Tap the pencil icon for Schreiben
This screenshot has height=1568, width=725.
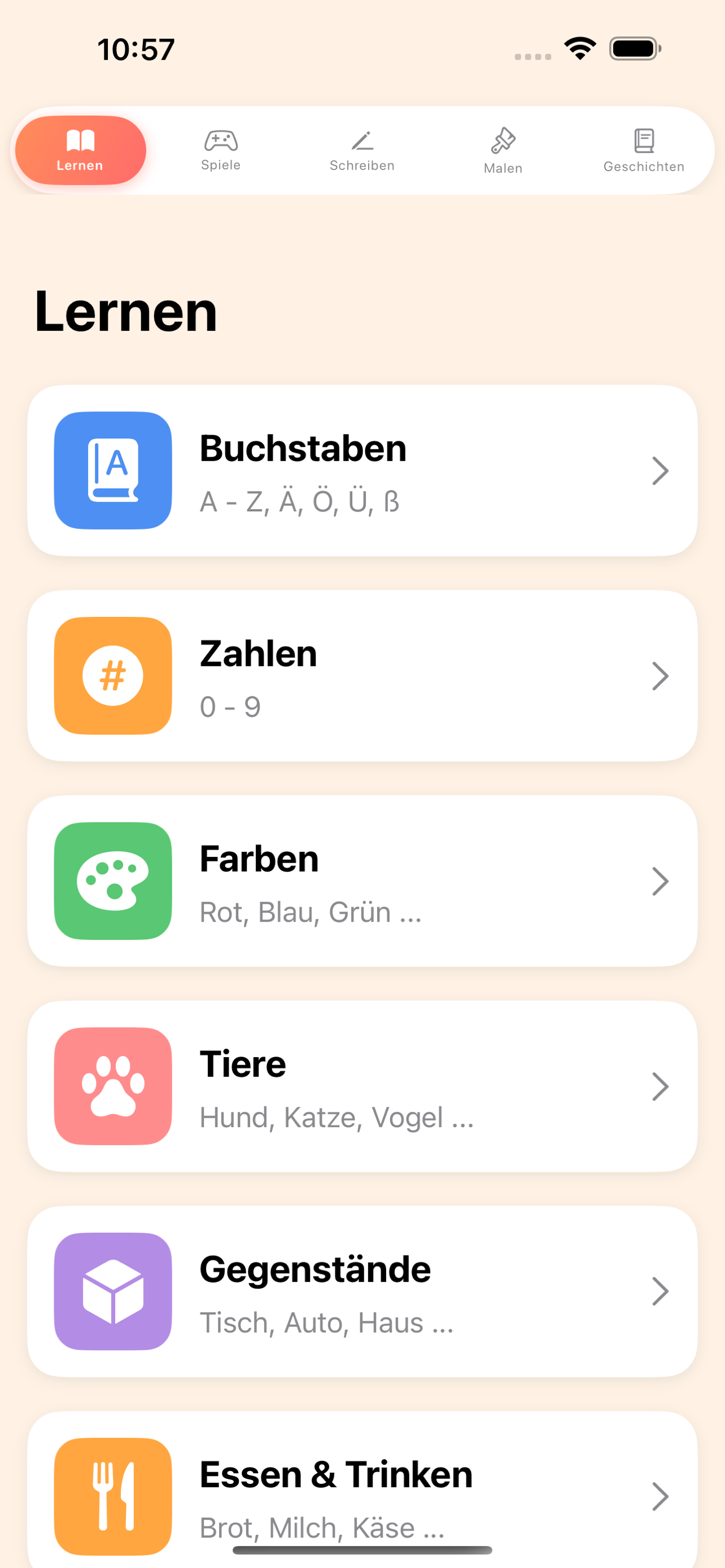coord(362,141)
